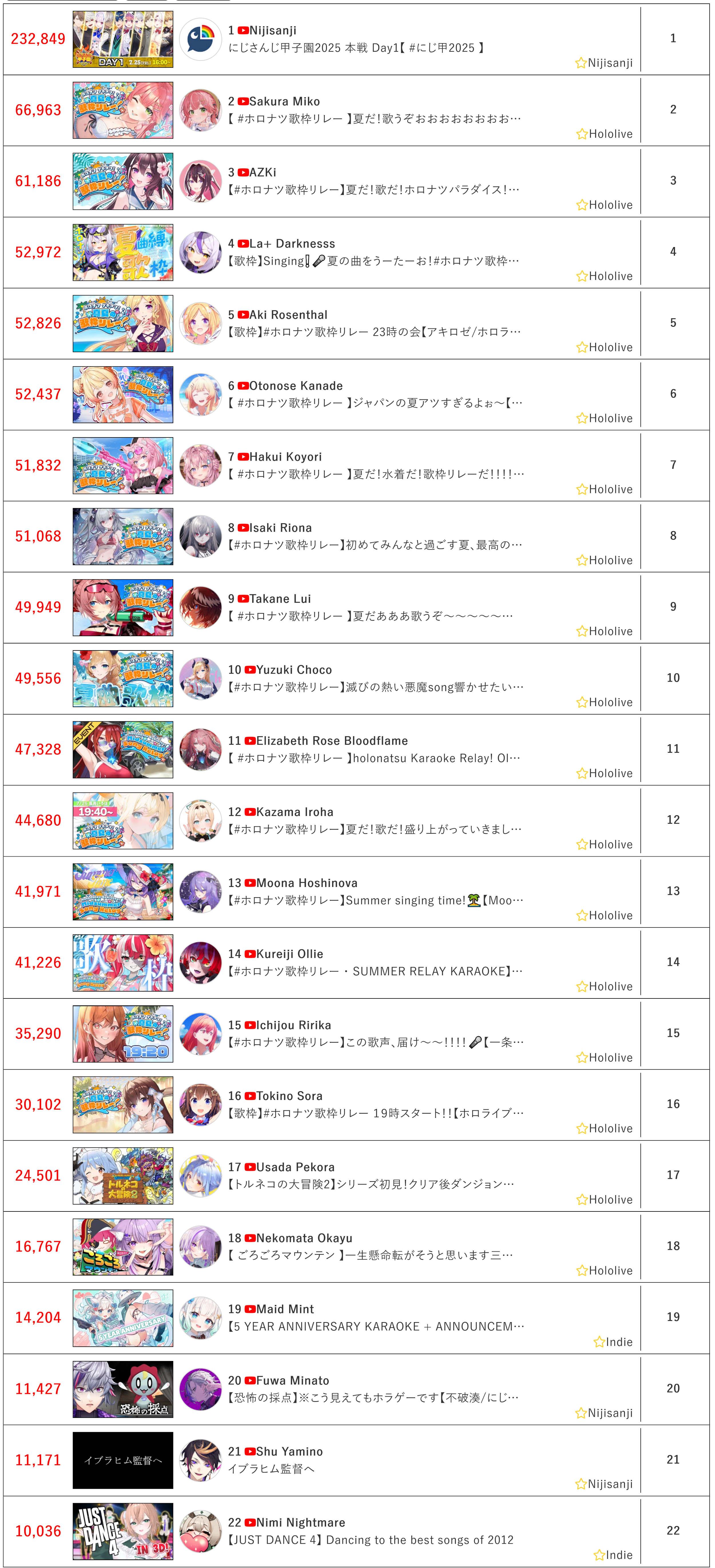The height and width of the screenshot is (1568, 715).
Task: Open Nimi Nightmare's Just Dance 4 thumbnail
Action: (122, 1531)
